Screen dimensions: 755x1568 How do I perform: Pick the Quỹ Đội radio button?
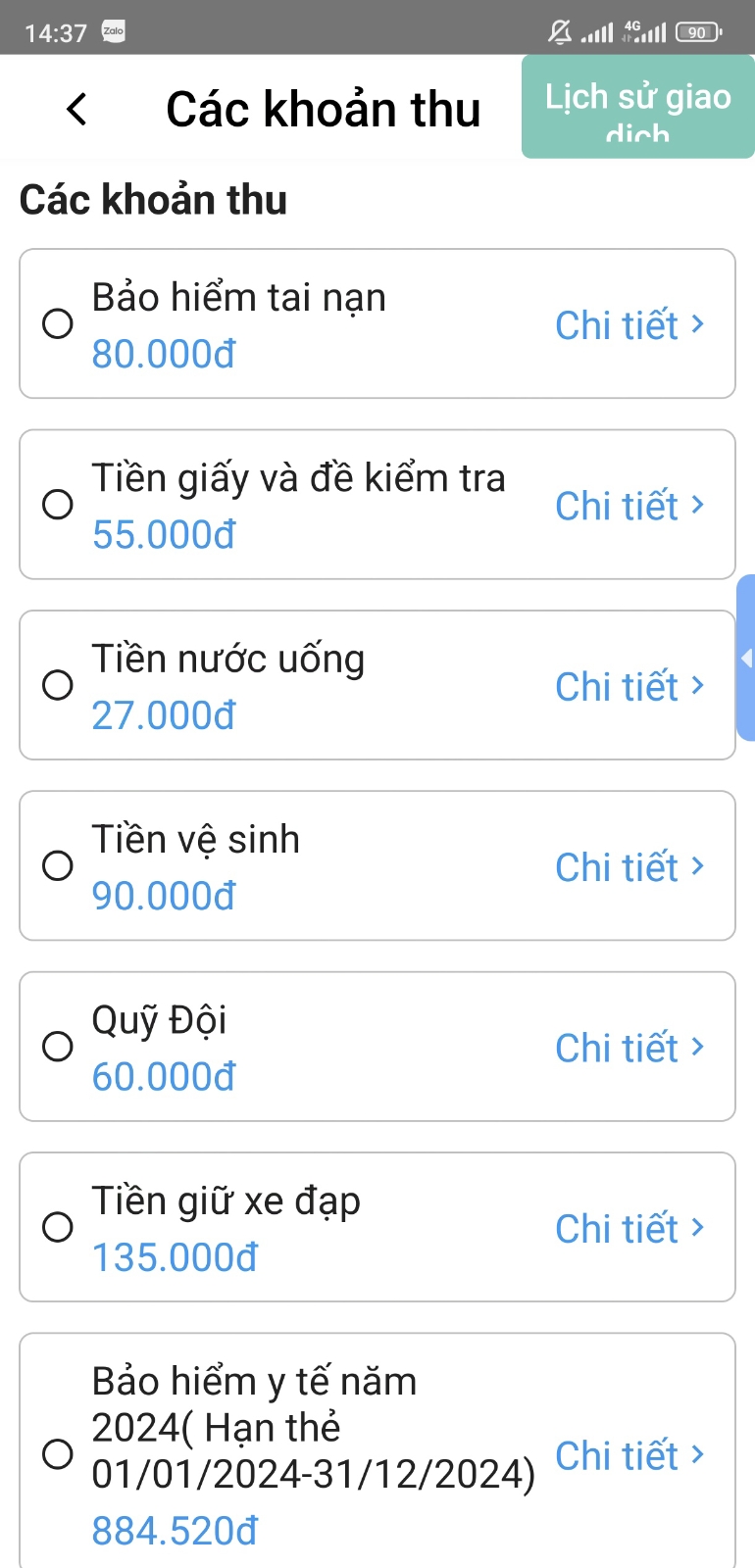coord(58,1047)
